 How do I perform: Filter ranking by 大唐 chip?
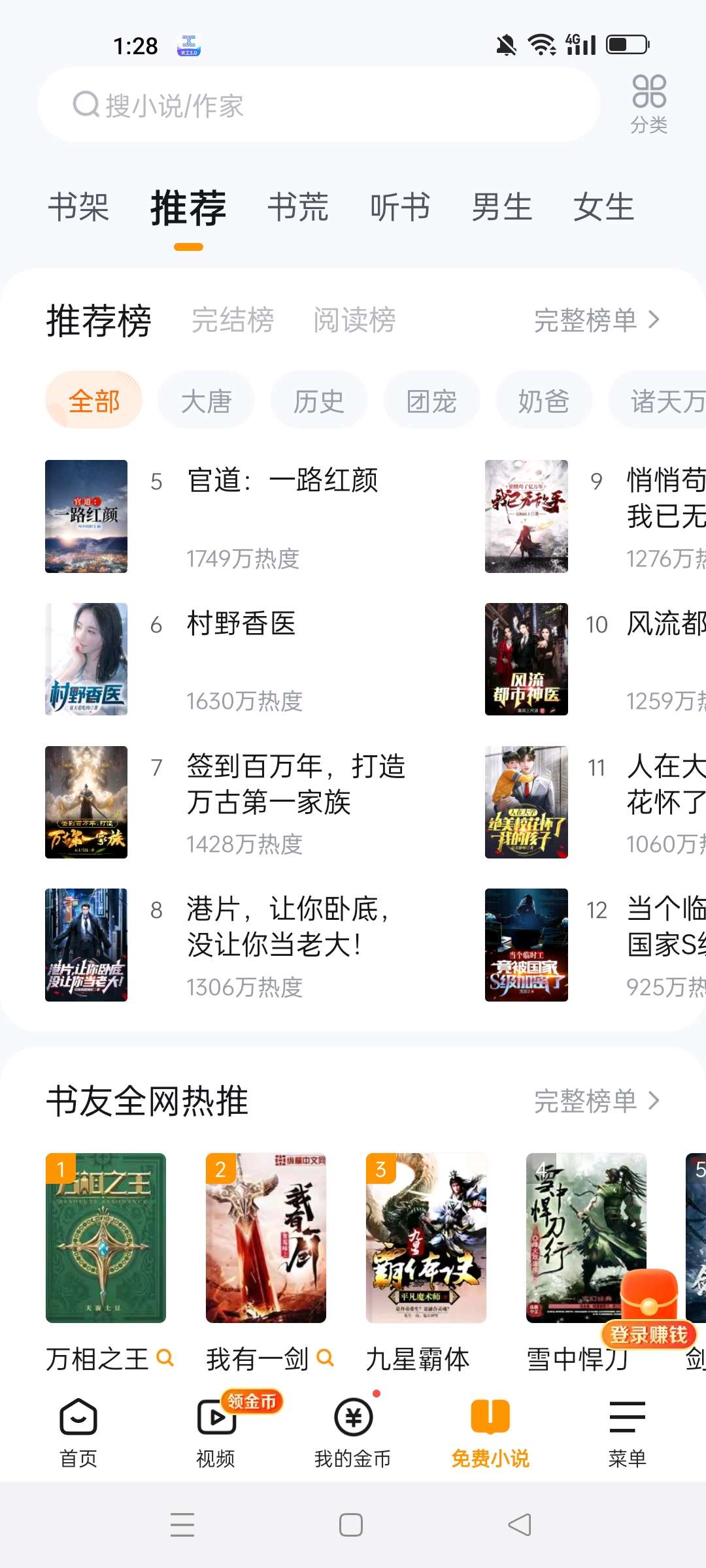[x=206, y=400]
